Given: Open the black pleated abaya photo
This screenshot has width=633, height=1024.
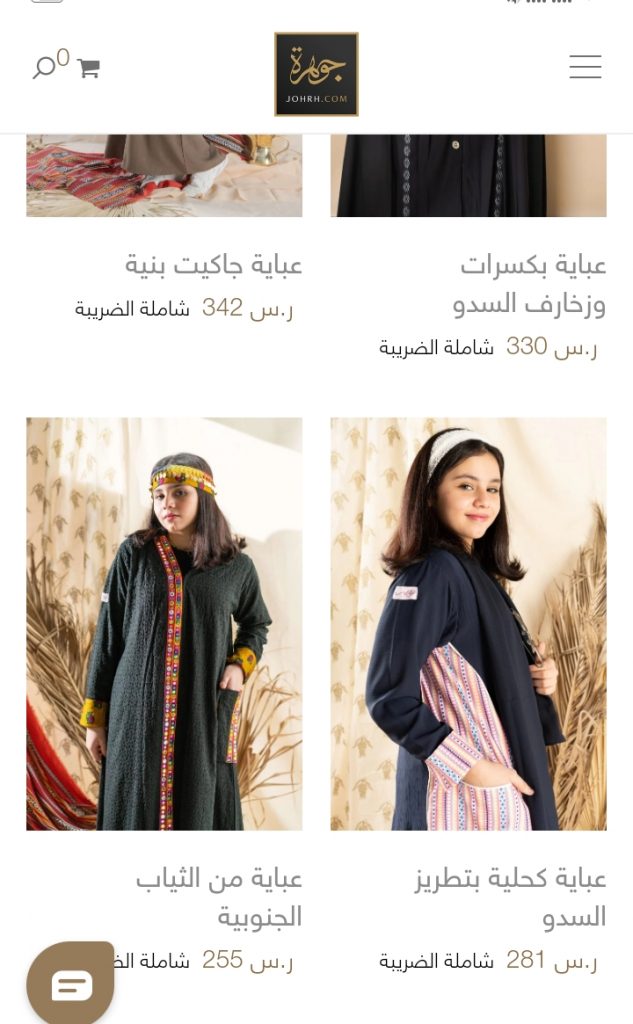Looking at the screenshot, I should coord(468,175).
